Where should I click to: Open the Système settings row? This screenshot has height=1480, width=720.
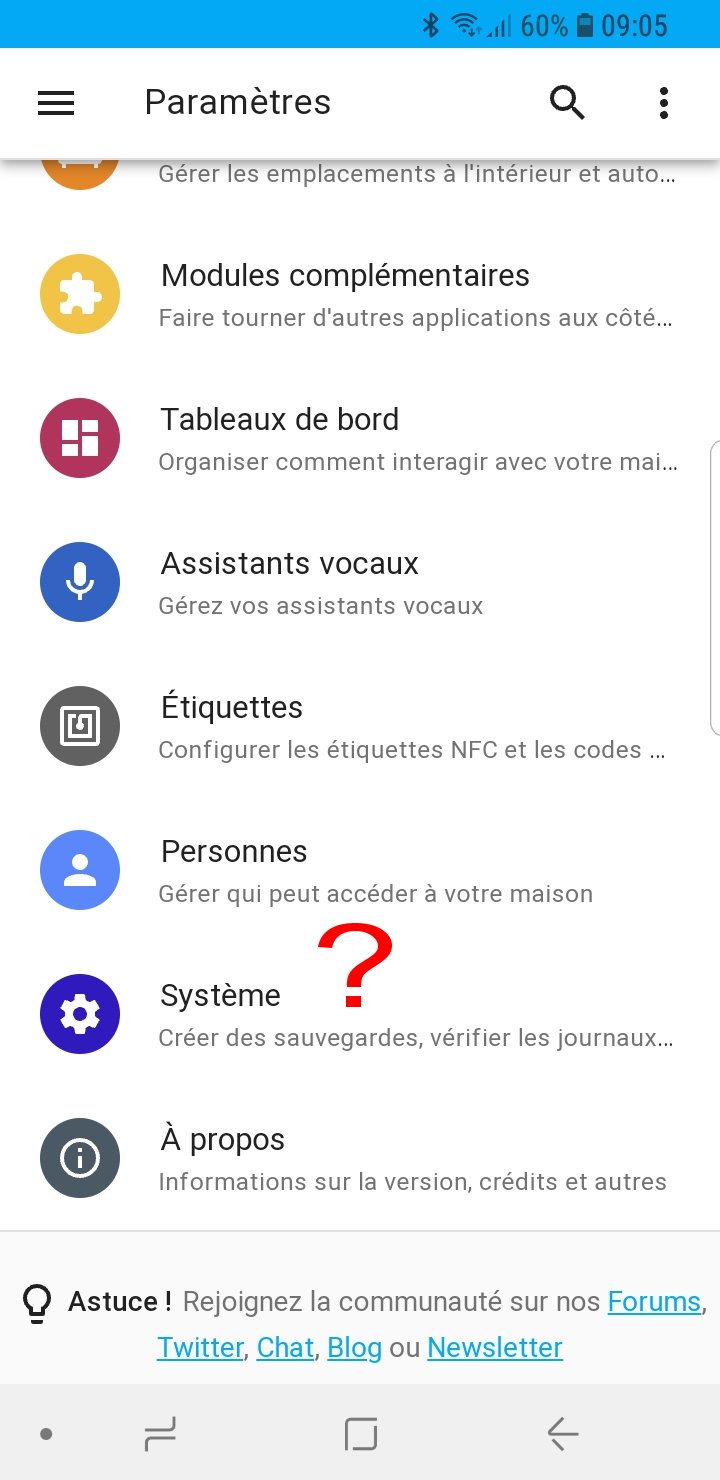(x=360, y=1014)
